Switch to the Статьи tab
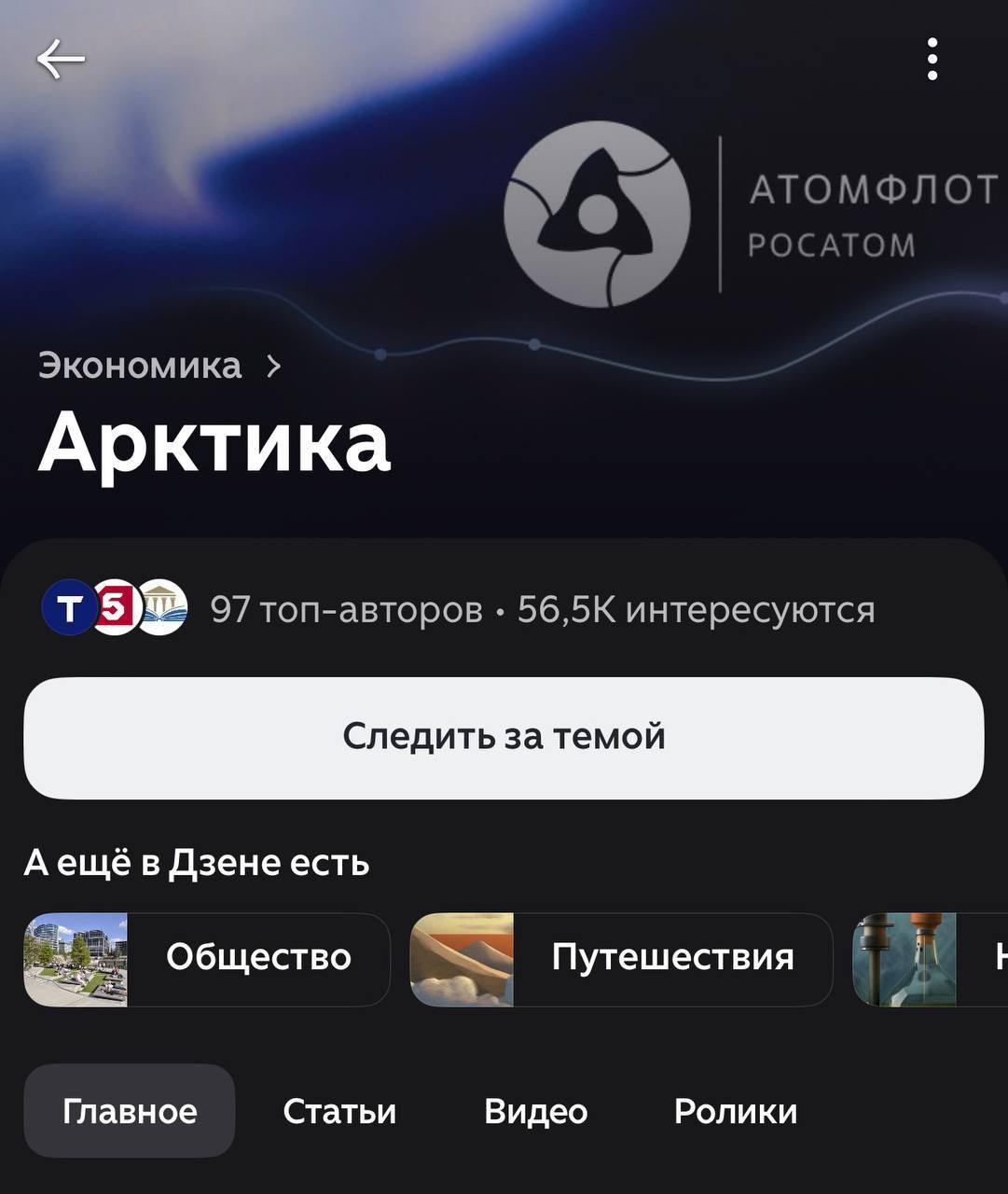1008x1194 pixels. pos(339,1111)
